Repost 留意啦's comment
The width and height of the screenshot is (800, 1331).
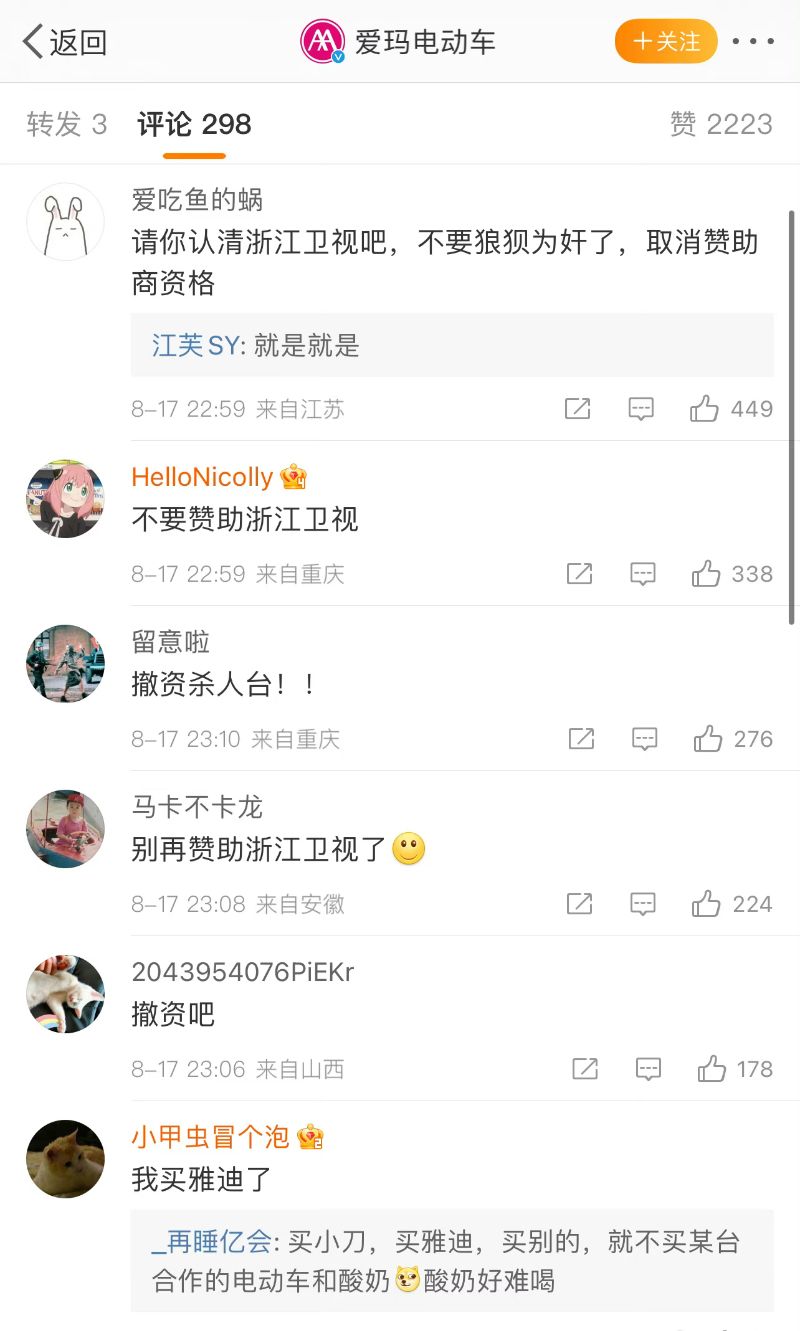(x=581, y=739)
